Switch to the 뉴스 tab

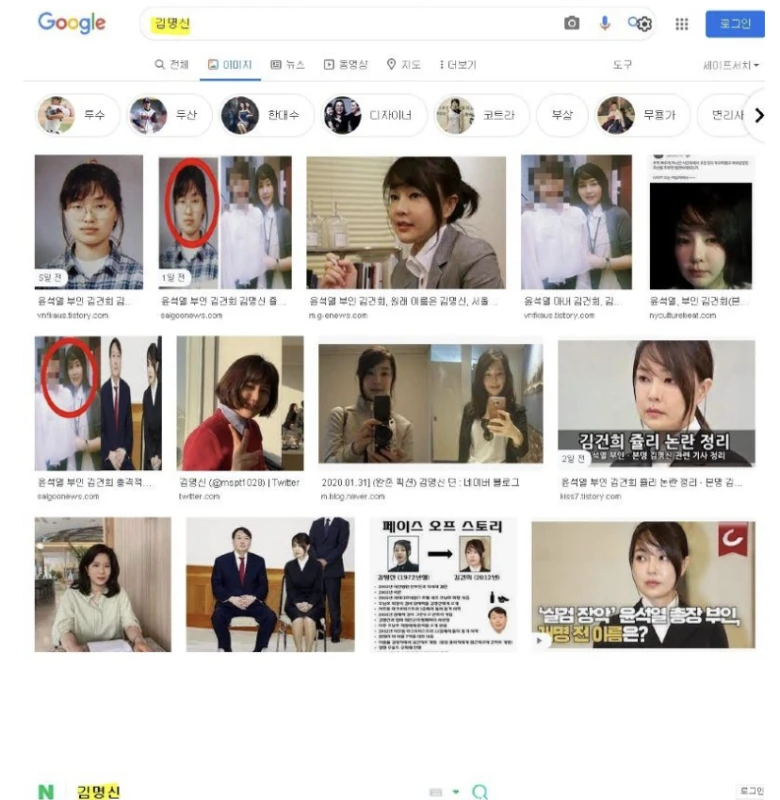288,65
